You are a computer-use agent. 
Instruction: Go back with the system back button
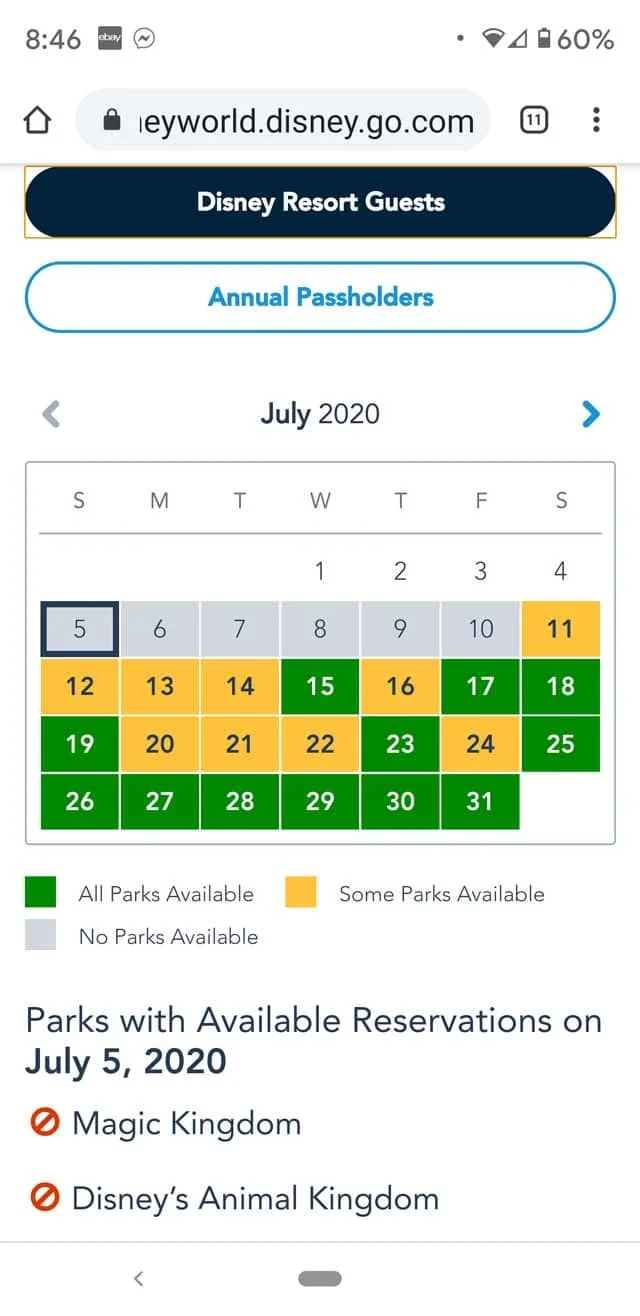[x=139, y=1277]
